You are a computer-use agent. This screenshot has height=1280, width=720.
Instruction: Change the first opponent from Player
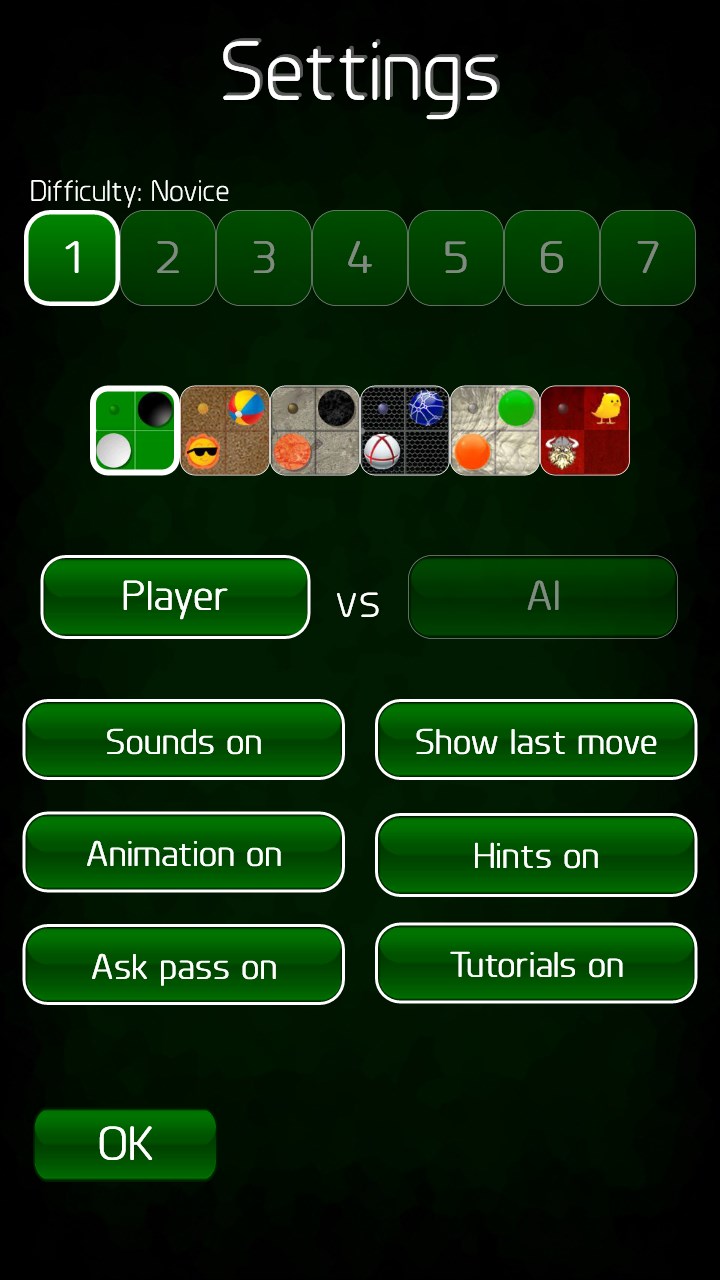[175, 597]
